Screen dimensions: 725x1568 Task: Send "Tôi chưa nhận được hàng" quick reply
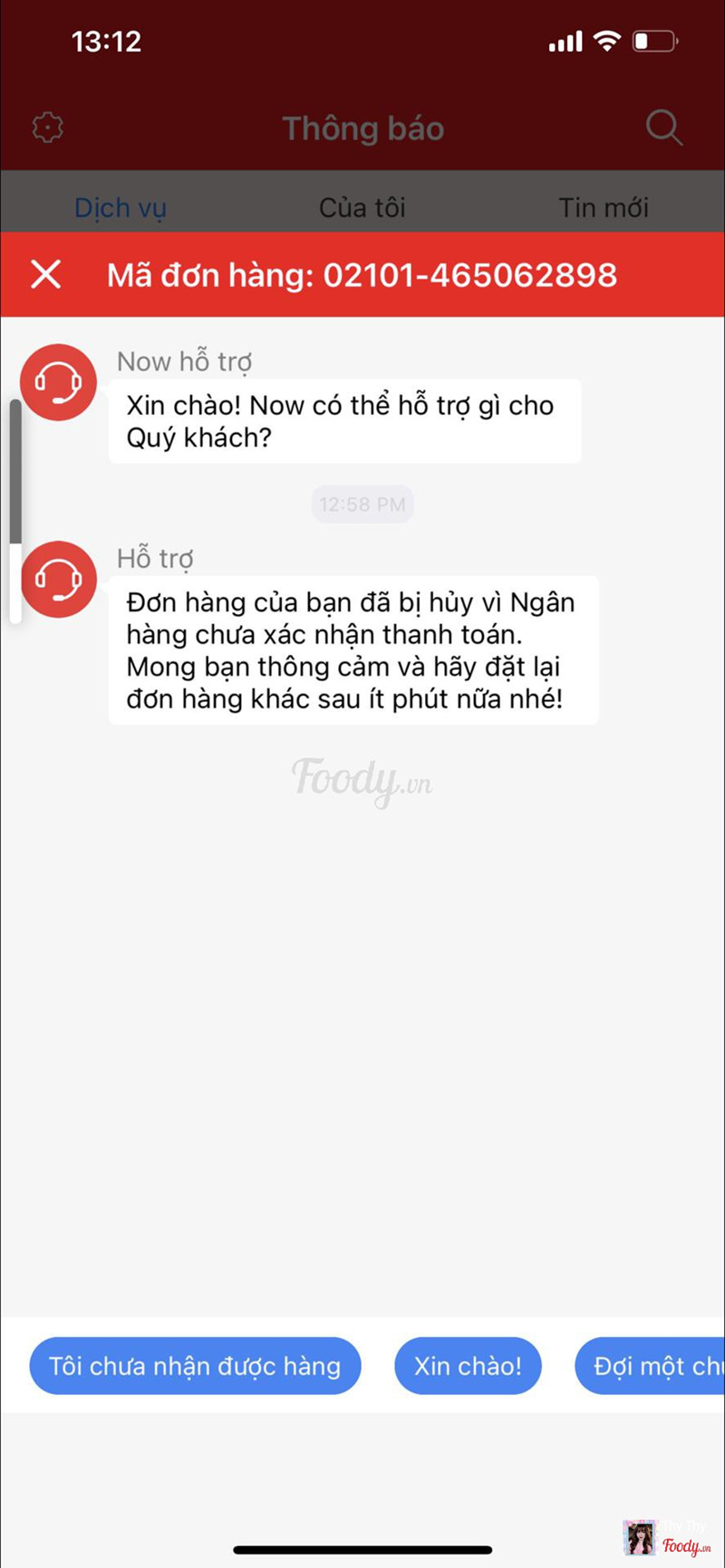[x=195, y=1366]
